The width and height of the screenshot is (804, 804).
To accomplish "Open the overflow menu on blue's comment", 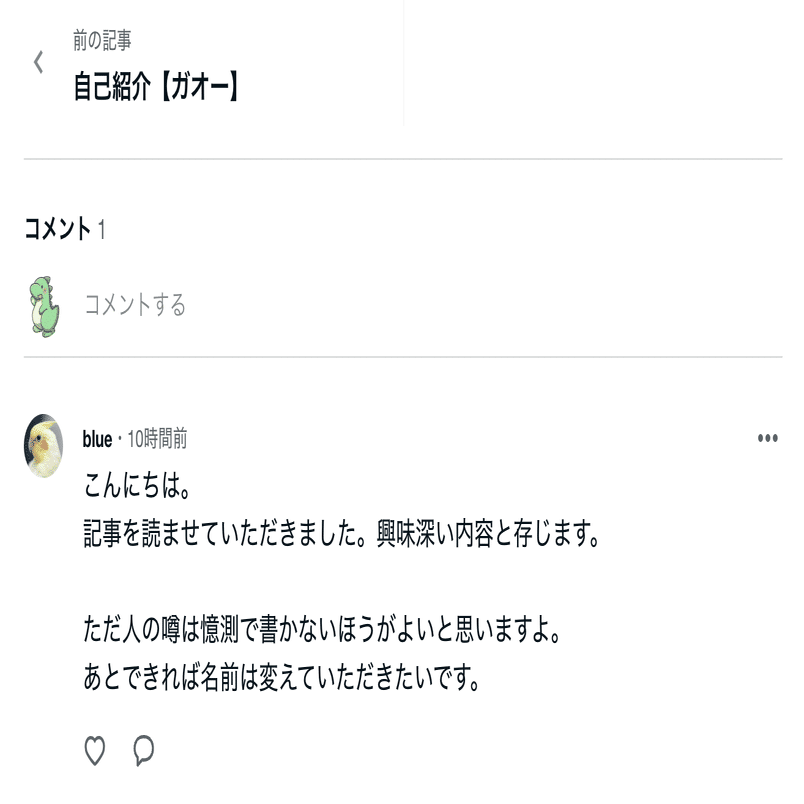I will pyautogui.click(x=767, y=438).
